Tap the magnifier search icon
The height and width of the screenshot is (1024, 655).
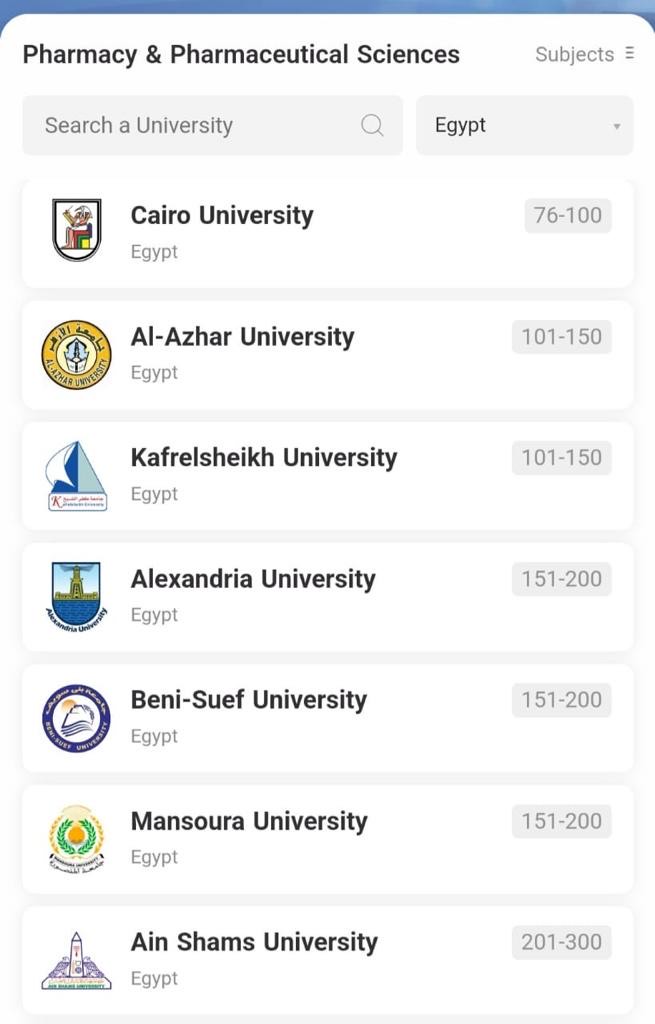[372, 126]
